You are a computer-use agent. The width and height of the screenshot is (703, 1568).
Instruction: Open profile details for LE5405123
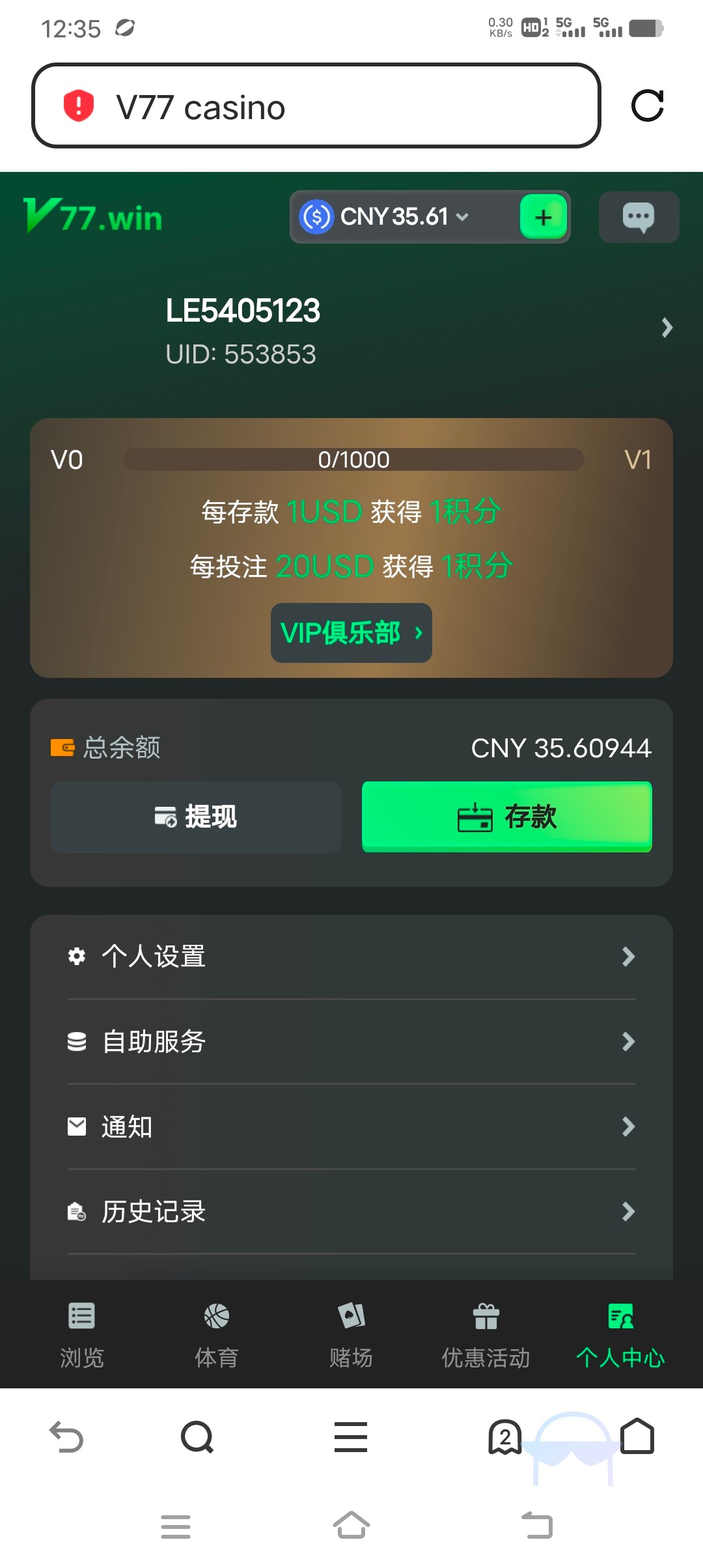[x=667, y=328]
